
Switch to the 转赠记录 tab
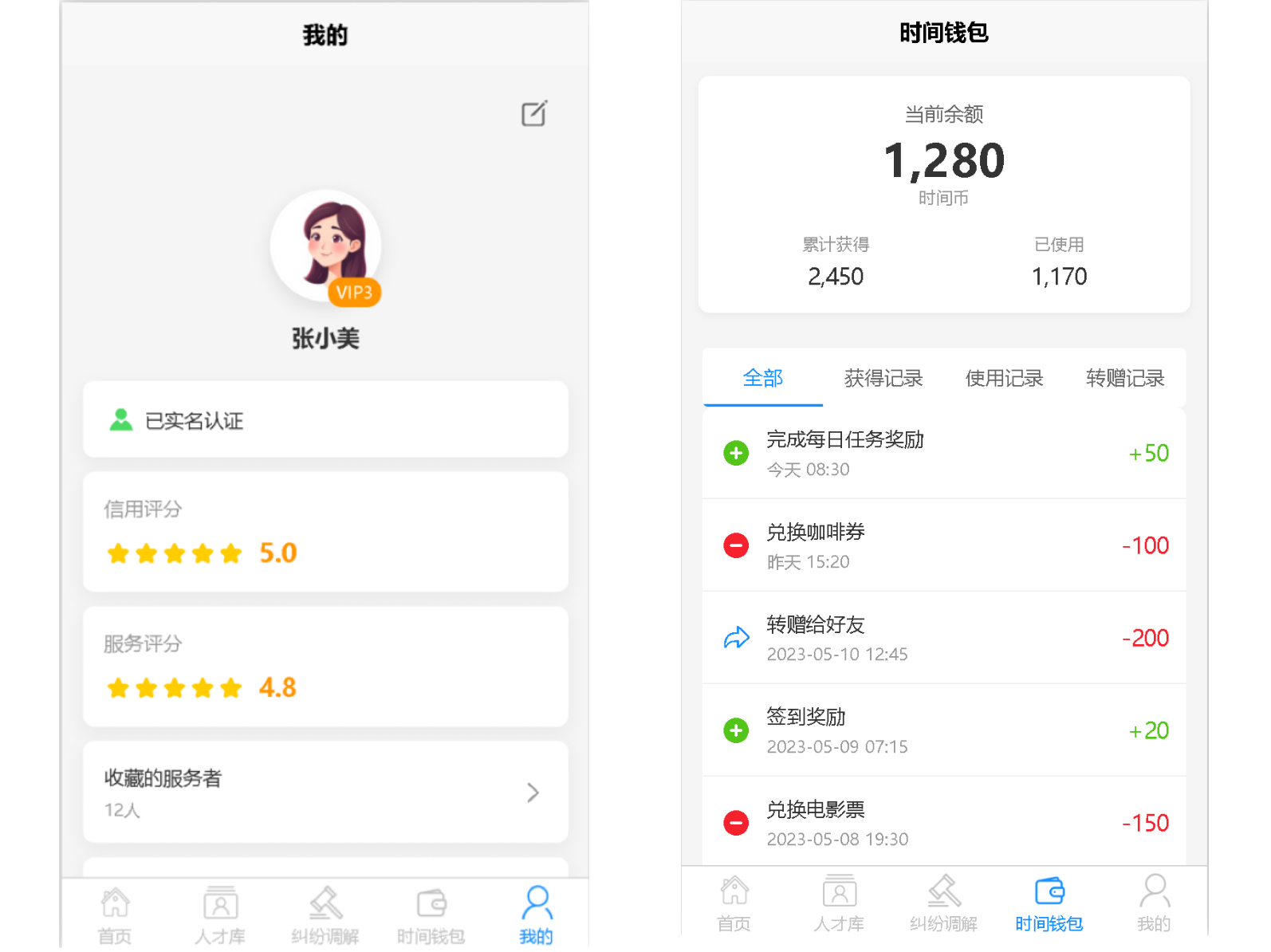[x=1124, y=378]
